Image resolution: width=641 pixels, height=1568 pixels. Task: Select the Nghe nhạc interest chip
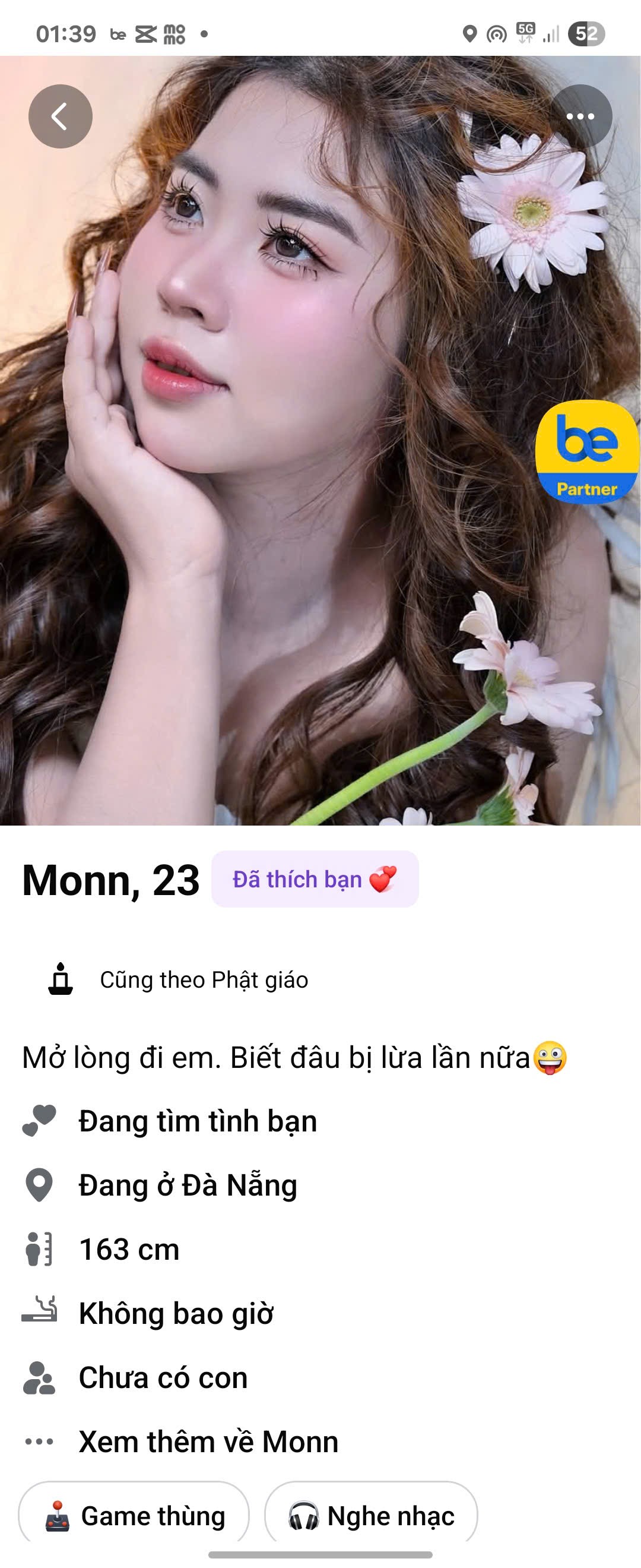(x=371, y=1516)
